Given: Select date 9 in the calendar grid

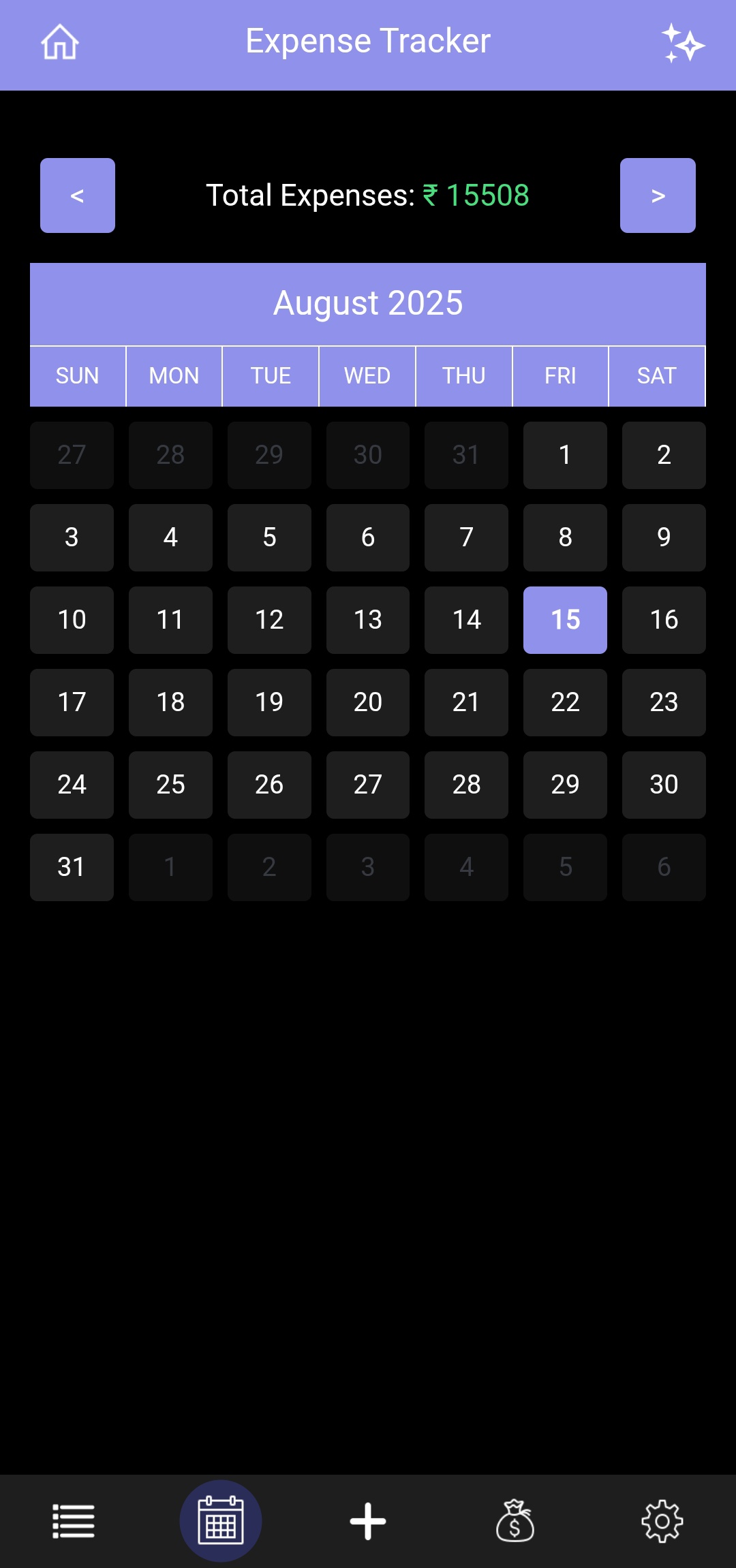Looking at the screenshot, I should [x=664, y=537].
